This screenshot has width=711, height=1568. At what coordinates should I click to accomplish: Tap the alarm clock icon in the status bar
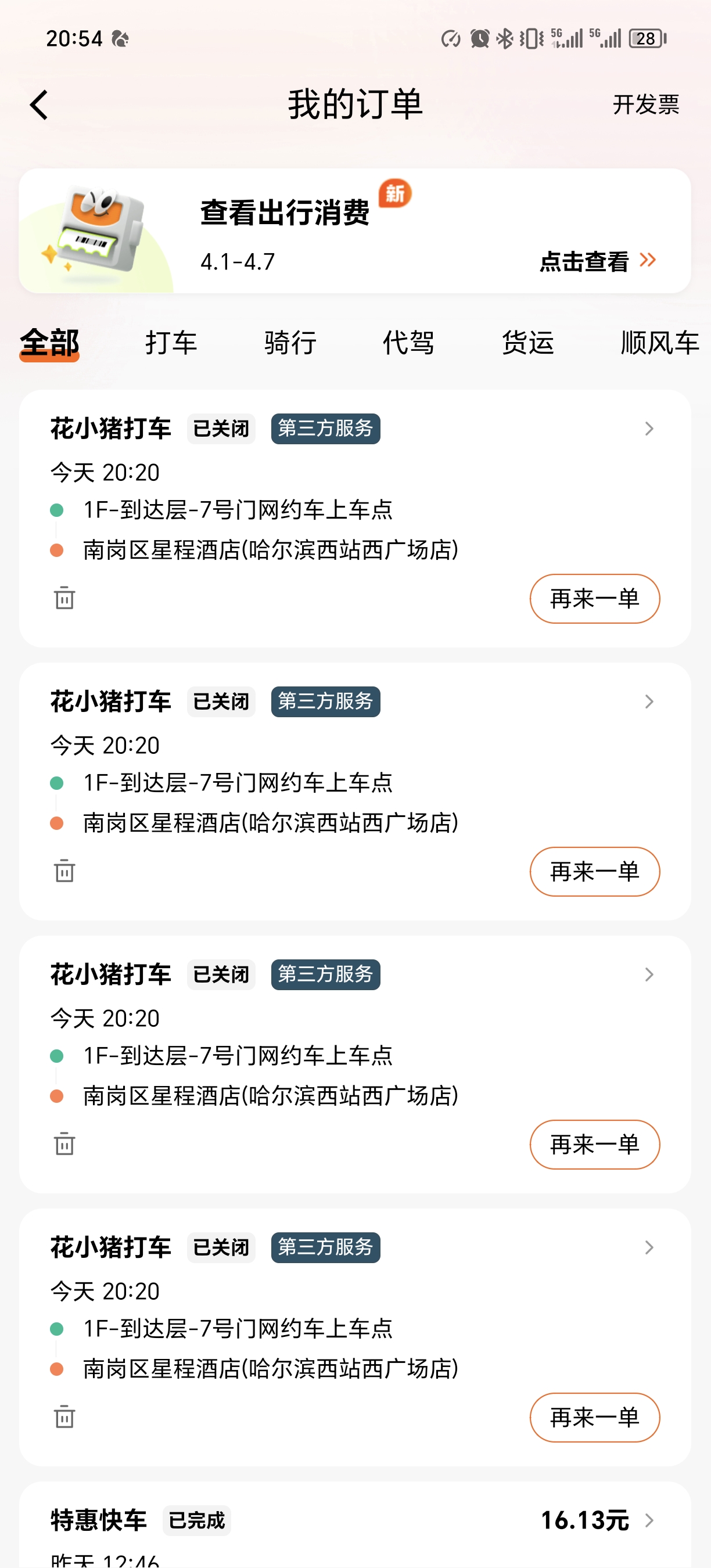pos(479,38)
